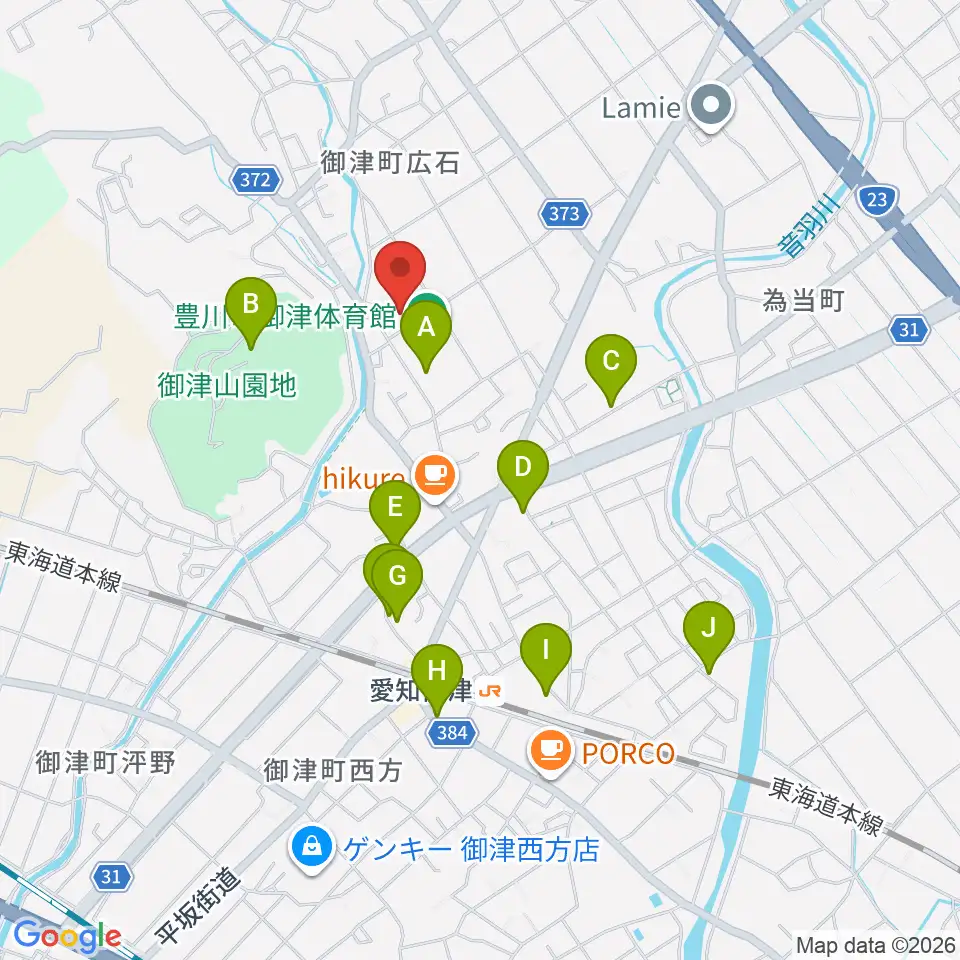Open the Lamie place marker
Viewport: 960px width, 960px height.
coord(710,108)
